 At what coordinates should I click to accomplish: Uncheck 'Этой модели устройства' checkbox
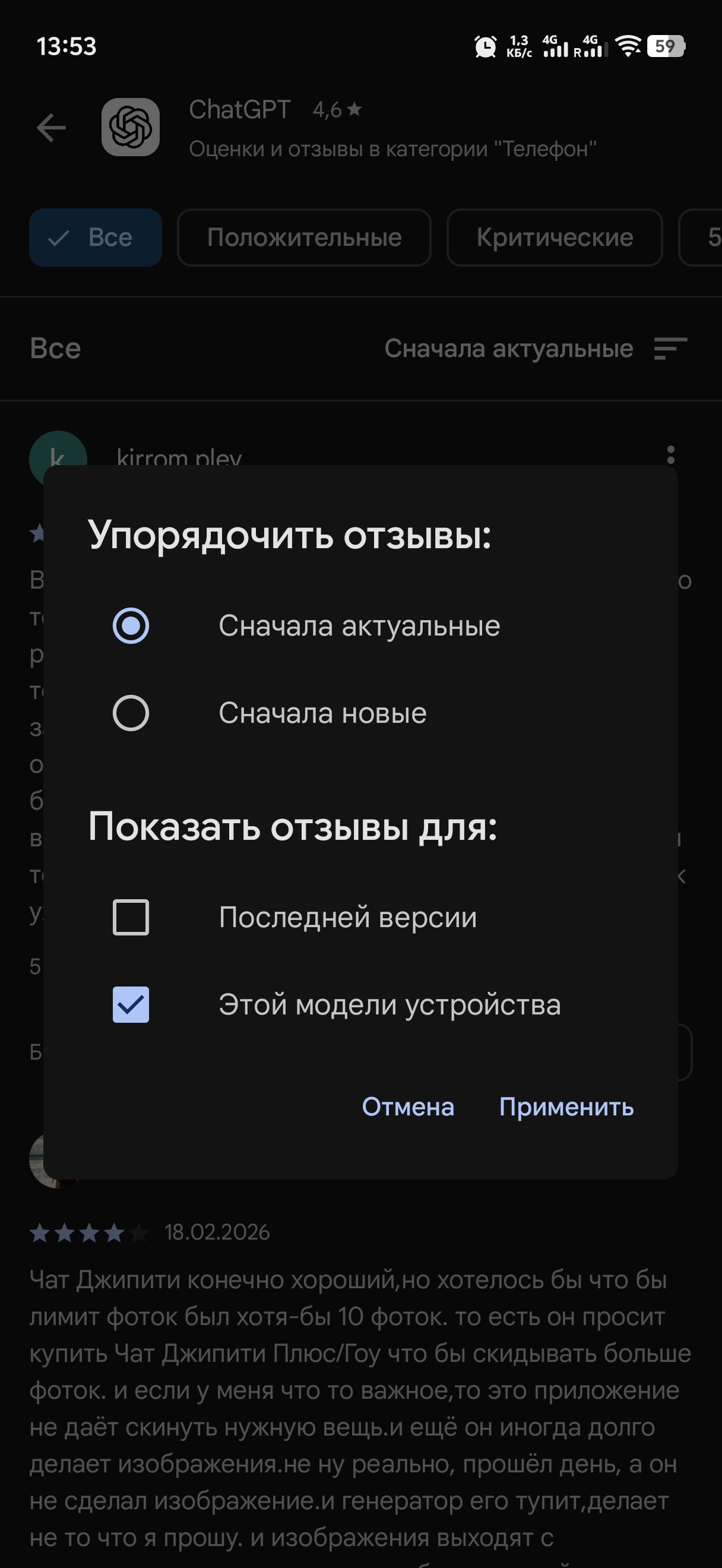(131, 1004)
